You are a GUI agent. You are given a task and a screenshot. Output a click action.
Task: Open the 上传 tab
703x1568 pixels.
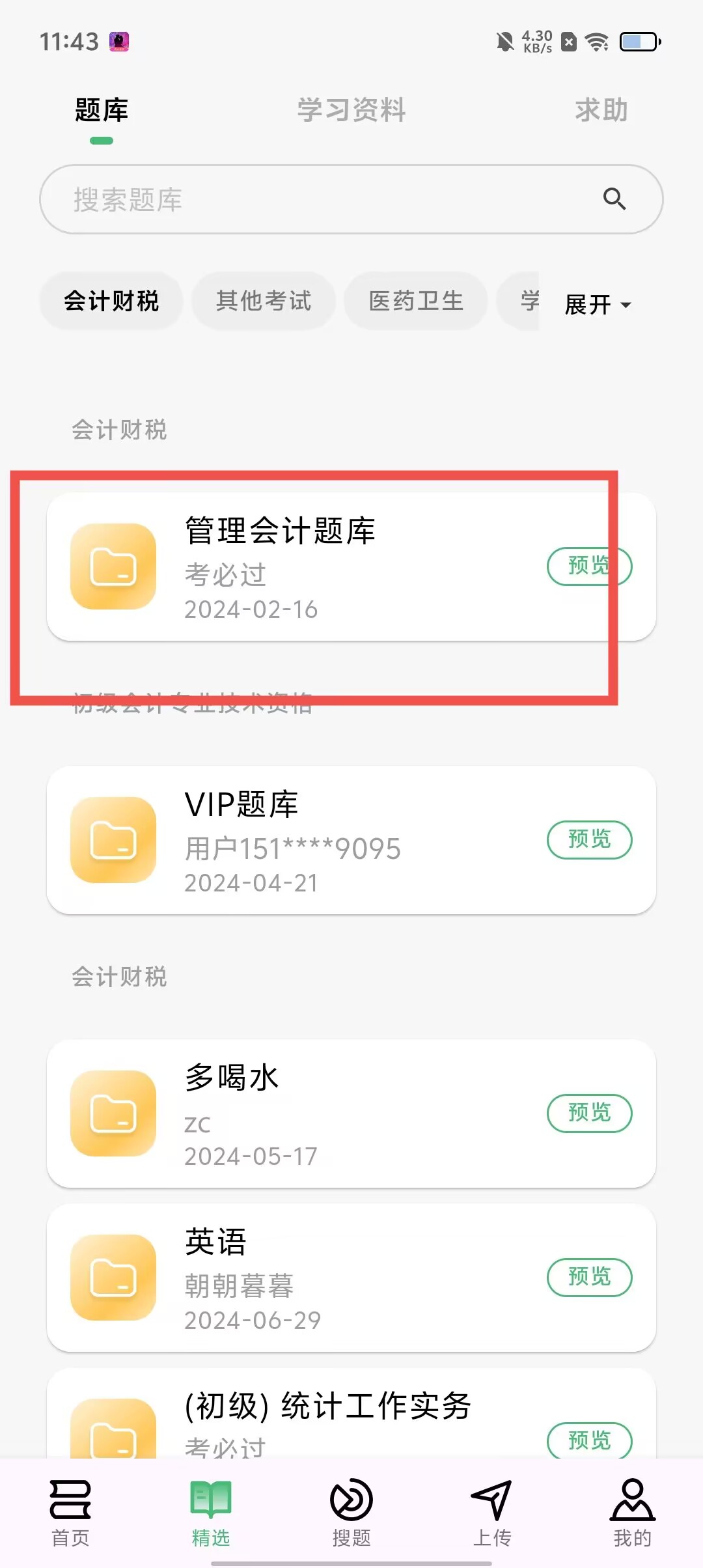pyautogui.click(x=492, y=1513)
